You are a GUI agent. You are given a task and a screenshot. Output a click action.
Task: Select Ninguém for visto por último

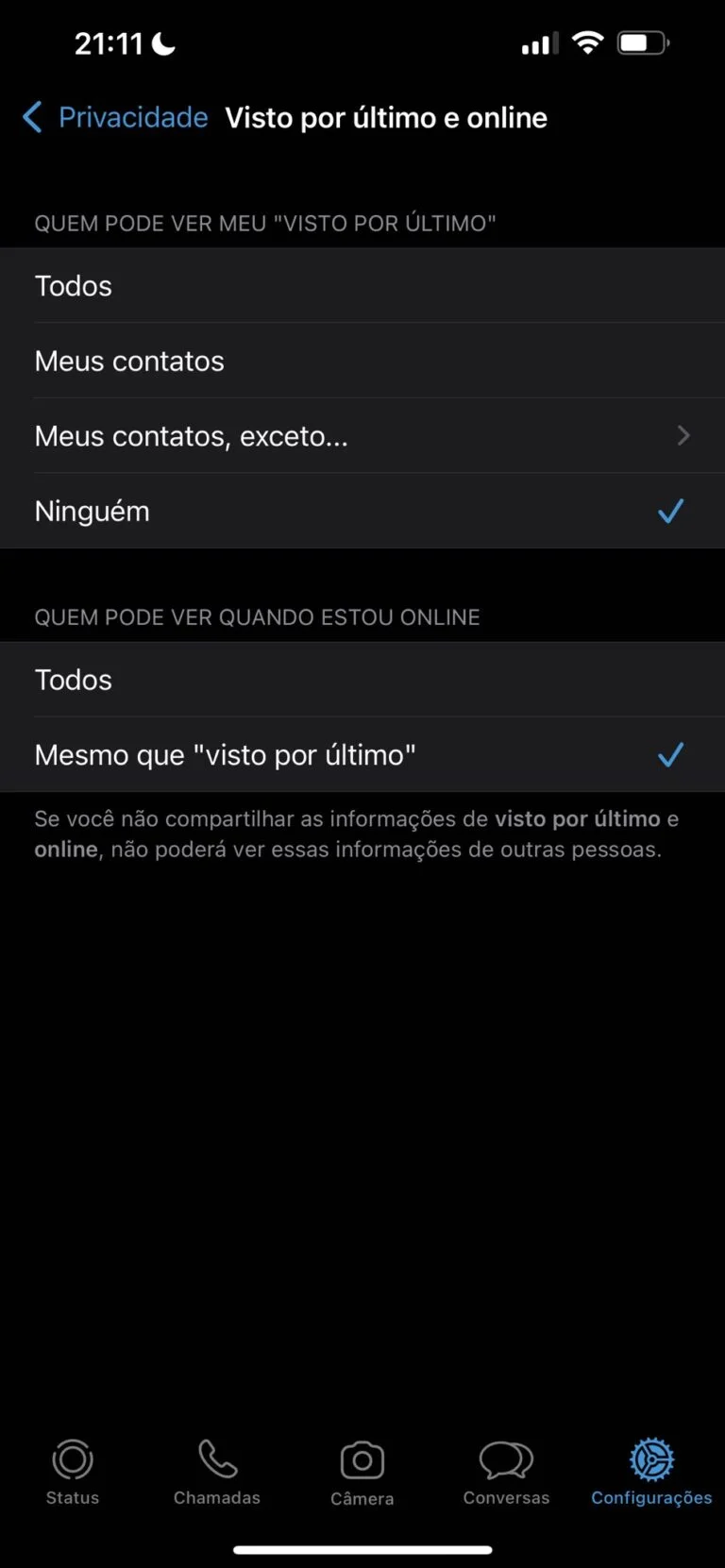(x=362, y=511)
